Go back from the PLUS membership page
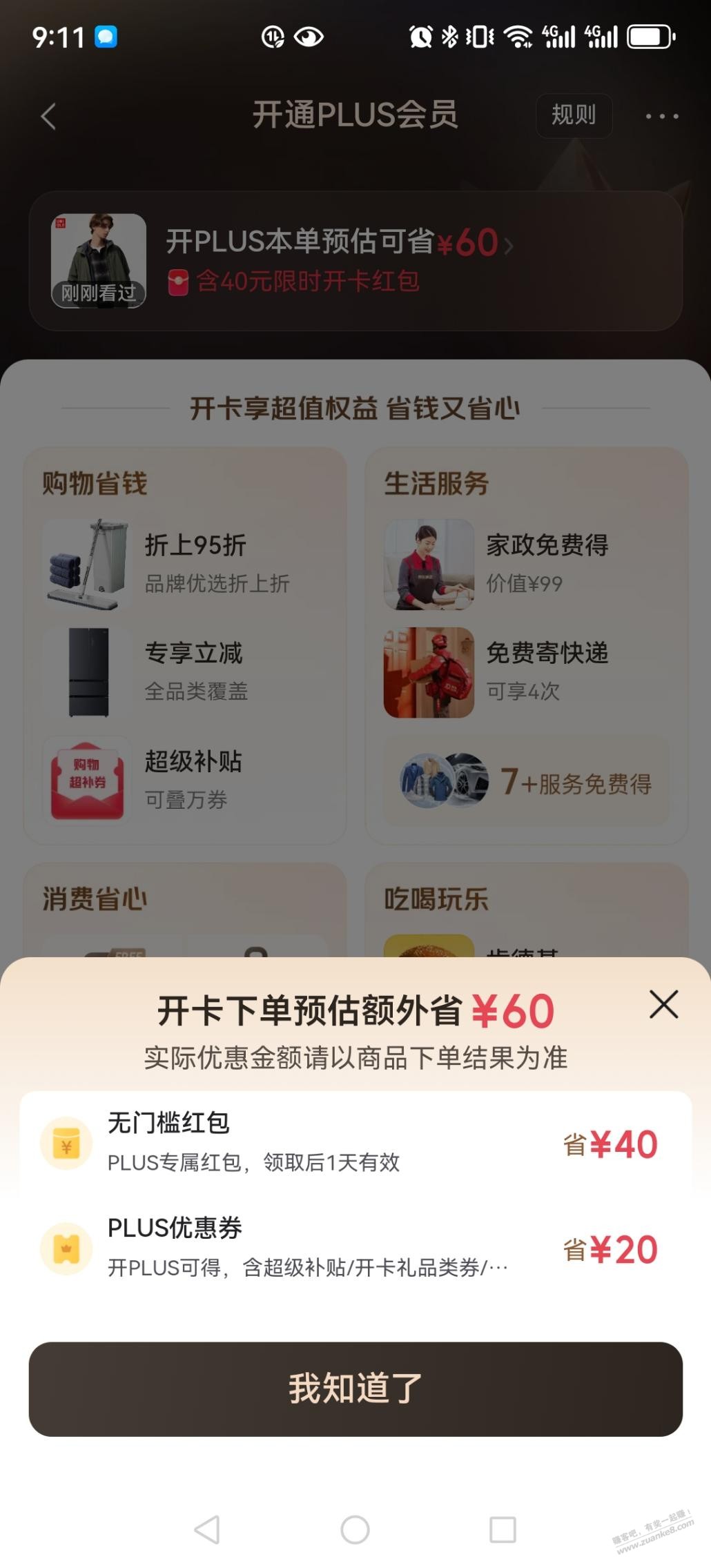711x1568 pixels. point(48,116)
